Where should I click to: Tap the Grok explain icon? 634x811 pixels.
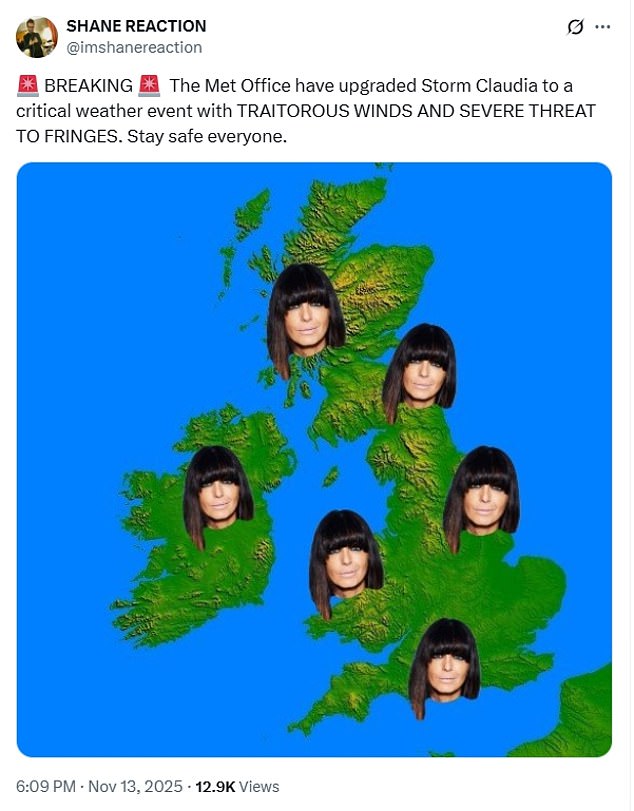coord(575,27)
